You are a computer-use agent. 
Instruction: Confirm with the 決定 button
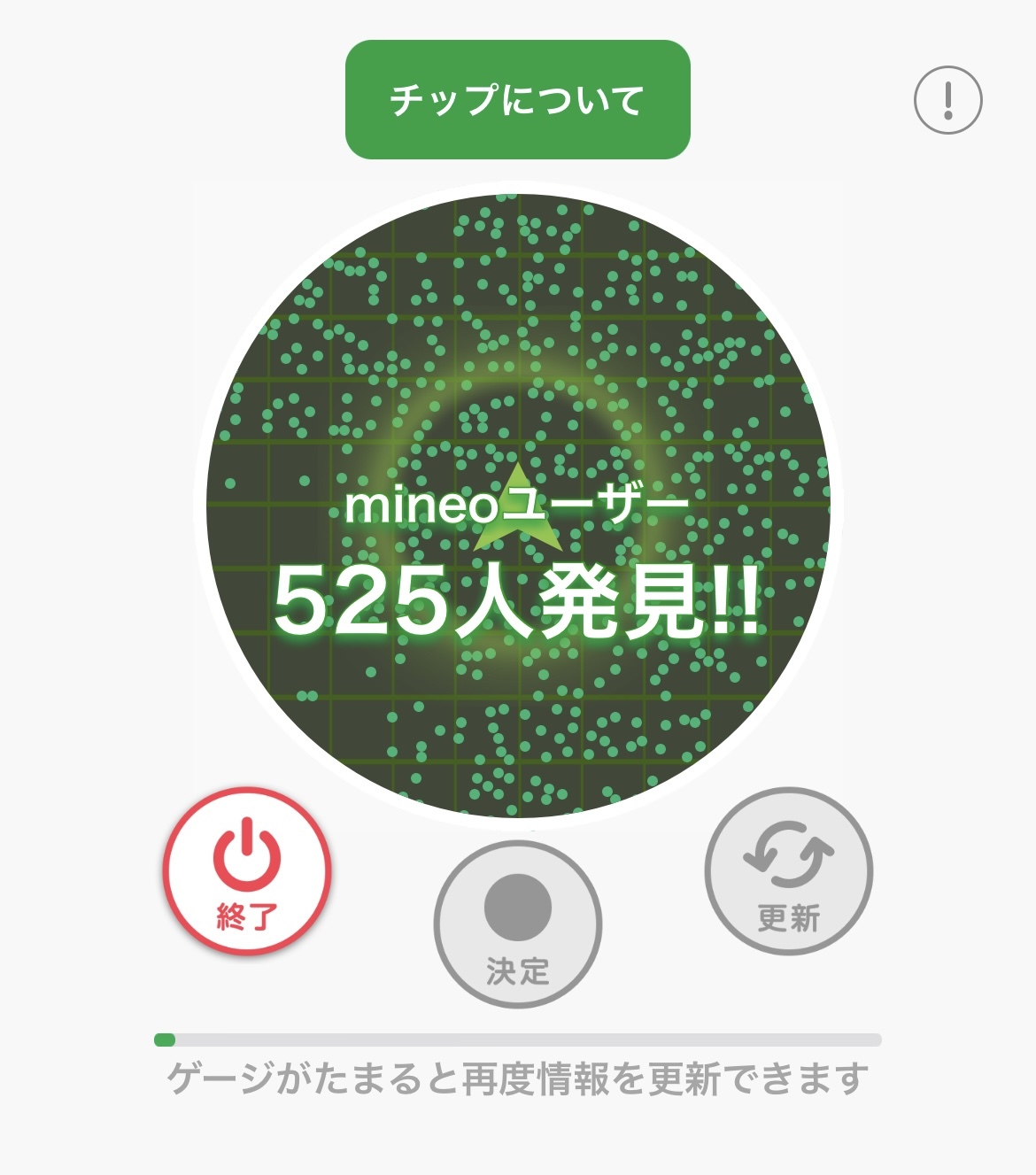[518, 924]
